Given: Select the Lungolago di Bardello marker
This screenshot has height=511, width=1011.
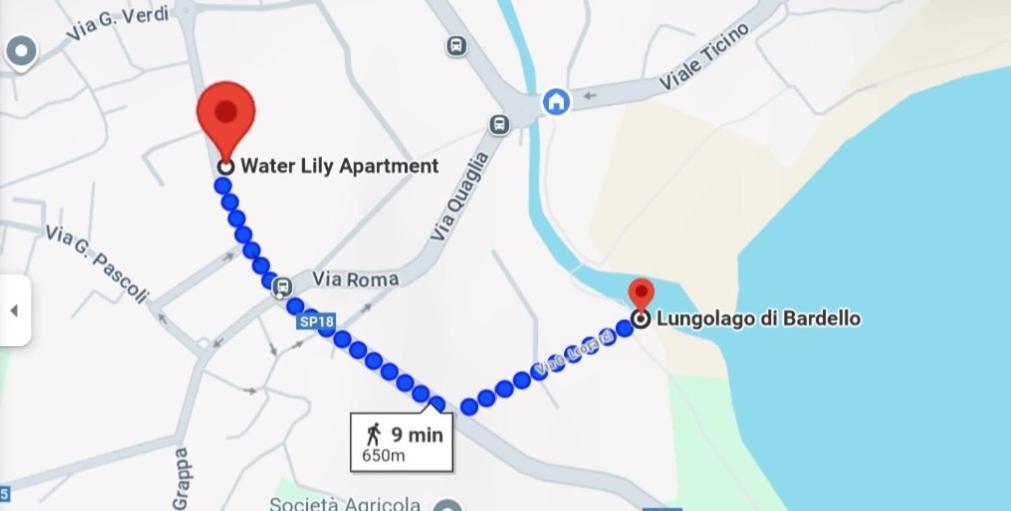Looking at the screenshot, I should pos(641,297).
